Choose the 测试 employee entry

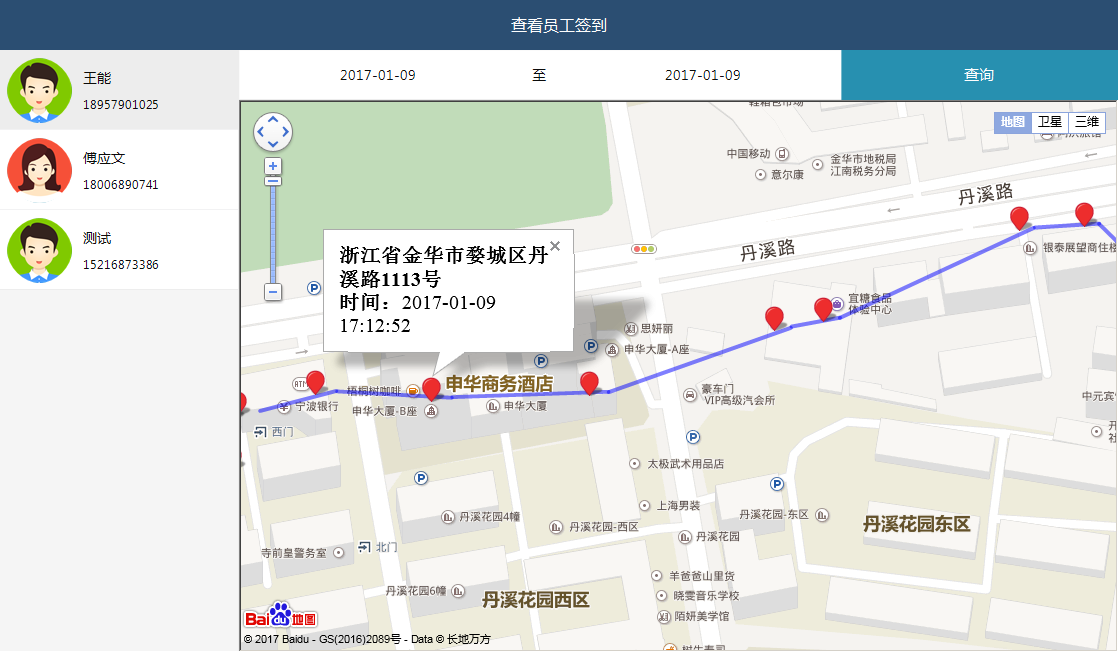[119, 250]
